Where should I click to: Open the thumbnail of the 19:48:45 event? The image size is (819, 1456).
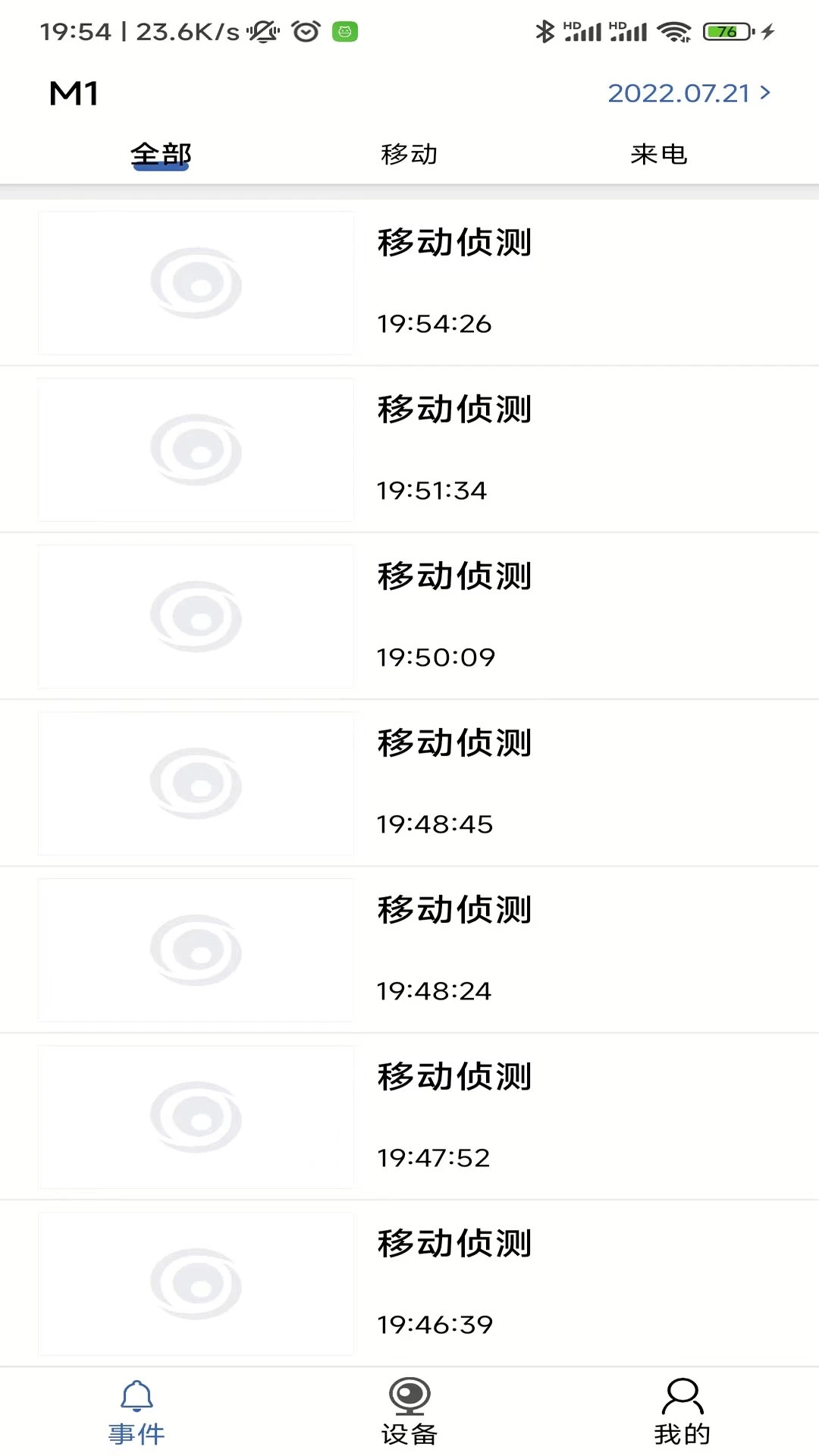[x=196, y=785]
